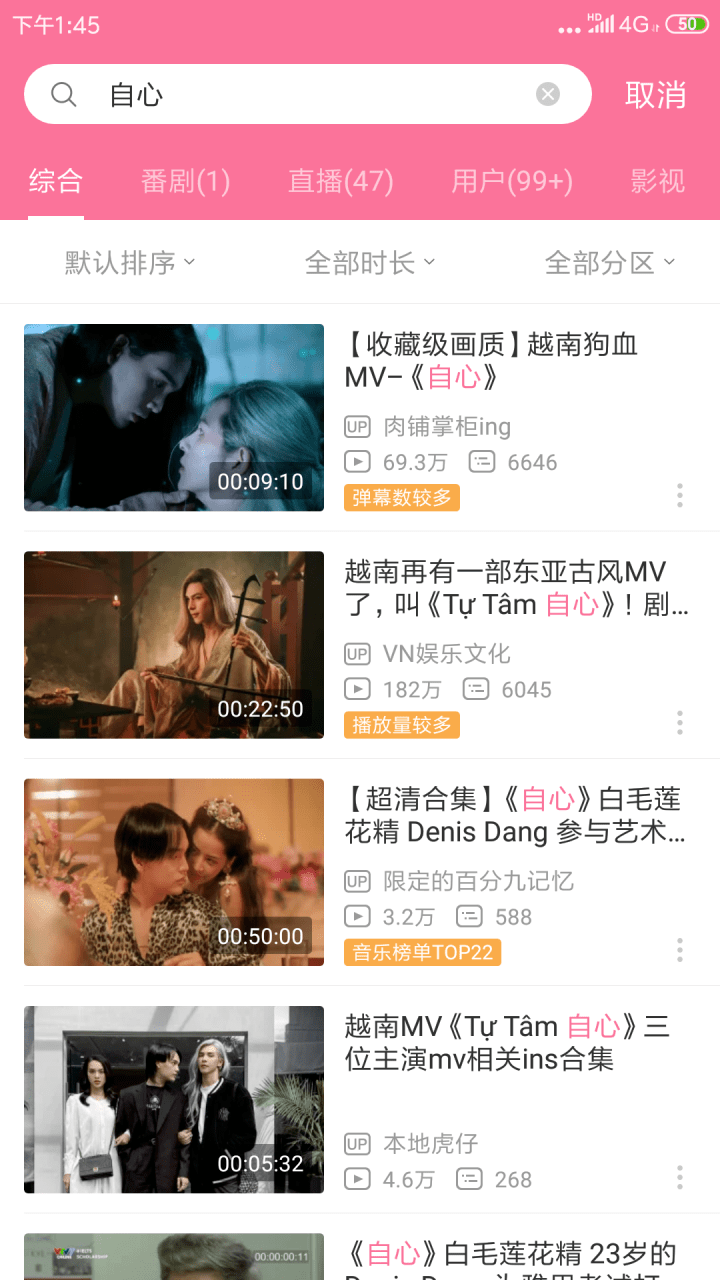Open the 全部时长 duration filter
720x1280 pixels.
[x=371, y=262]
